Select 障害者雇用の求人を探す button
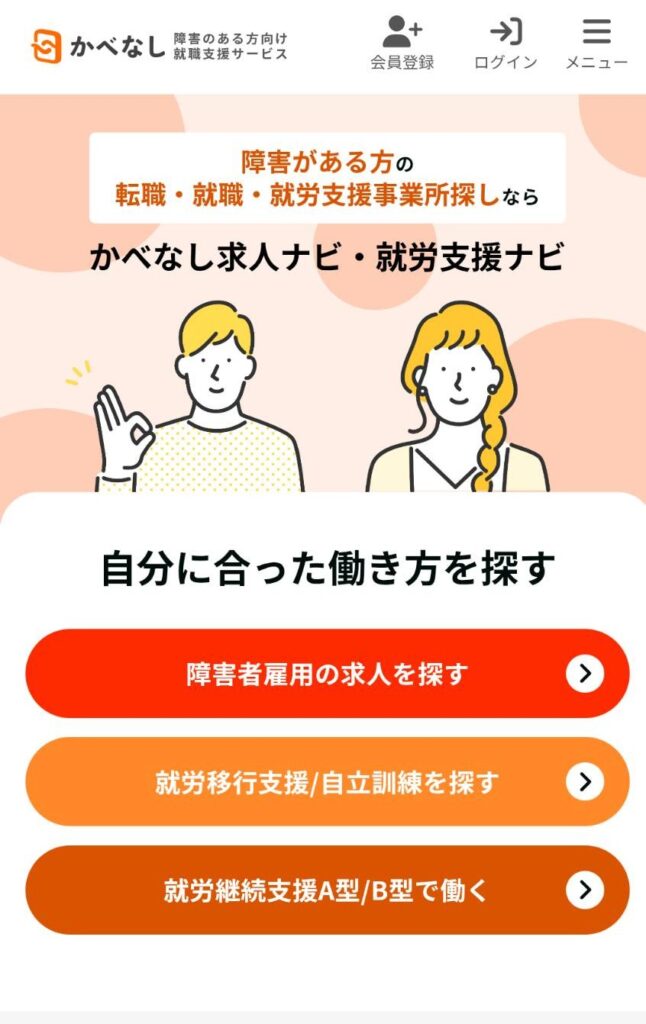 click(x=327, y=674)
